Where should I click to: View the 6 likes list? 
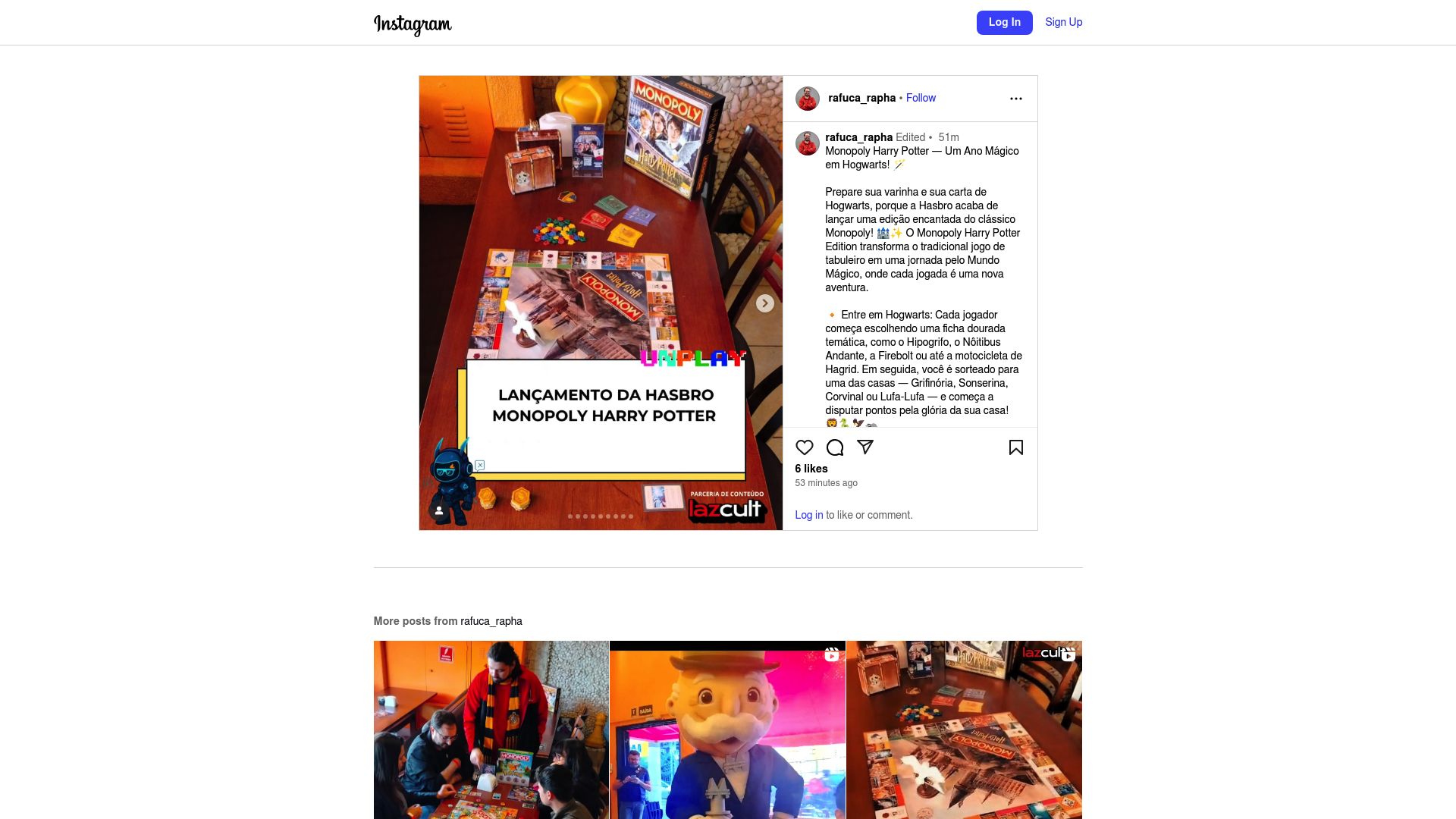pos(811,469)
